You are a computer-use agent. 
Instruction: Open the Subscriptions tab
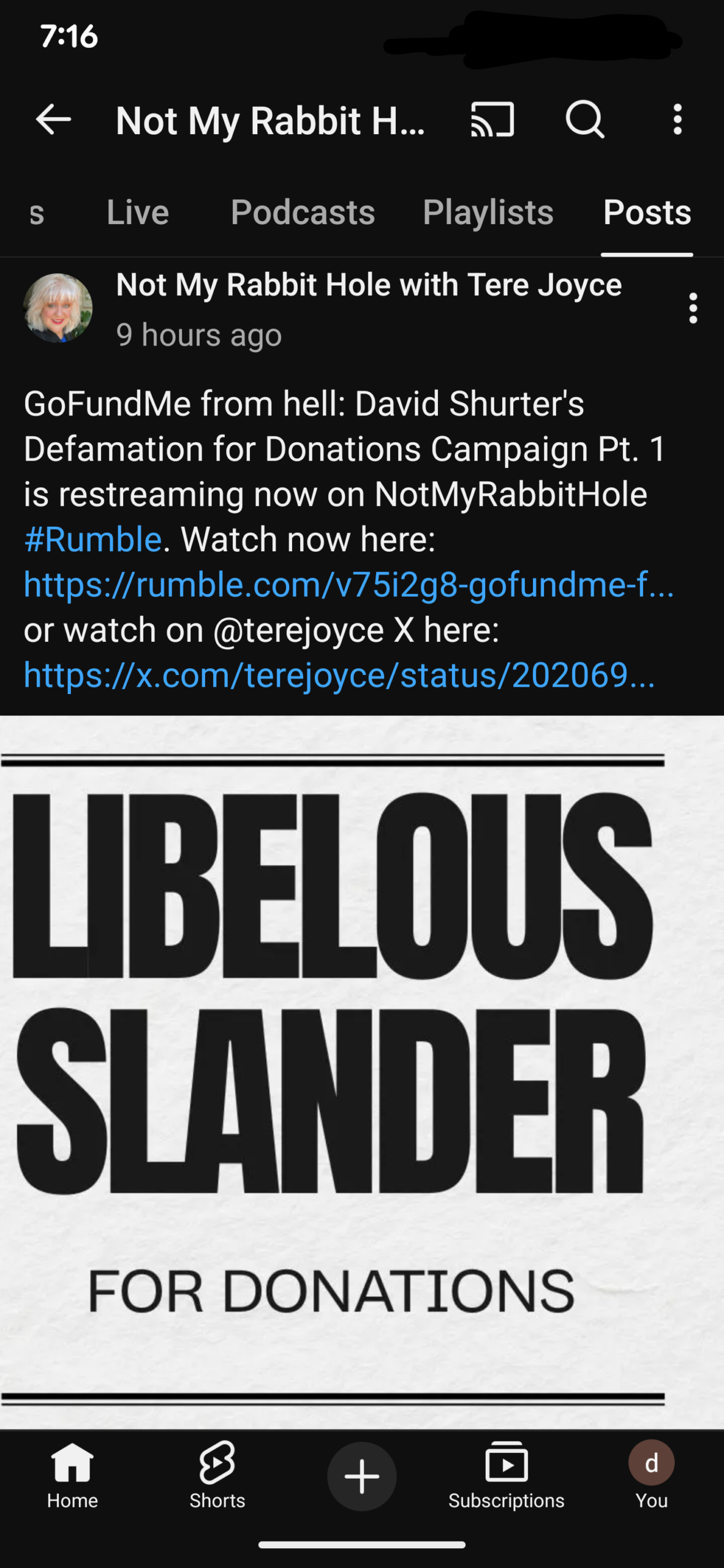click(506, 1476)
